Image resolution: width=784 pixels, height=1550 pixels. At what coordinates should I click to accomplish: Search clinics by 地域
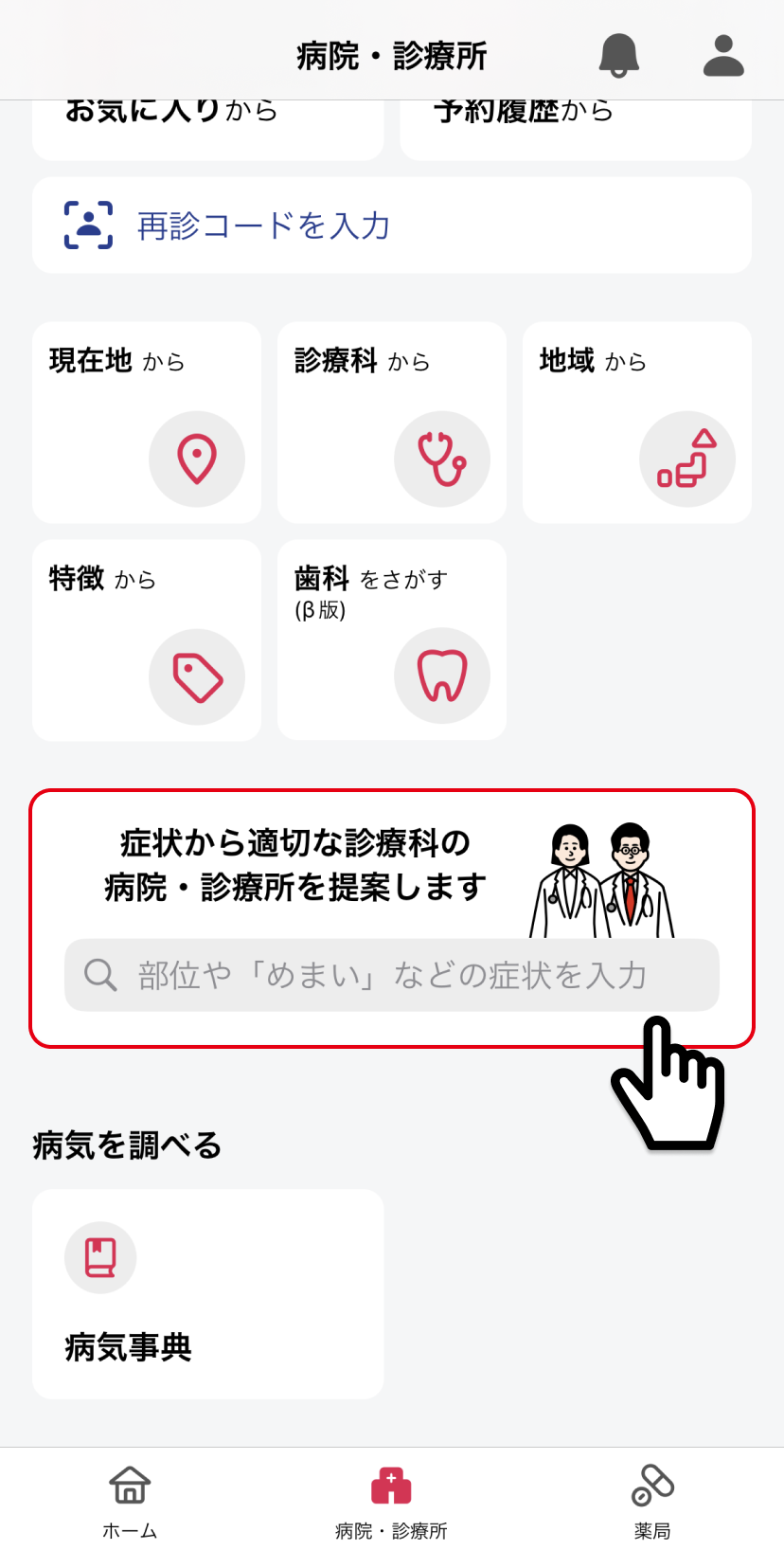pos(637,423)
